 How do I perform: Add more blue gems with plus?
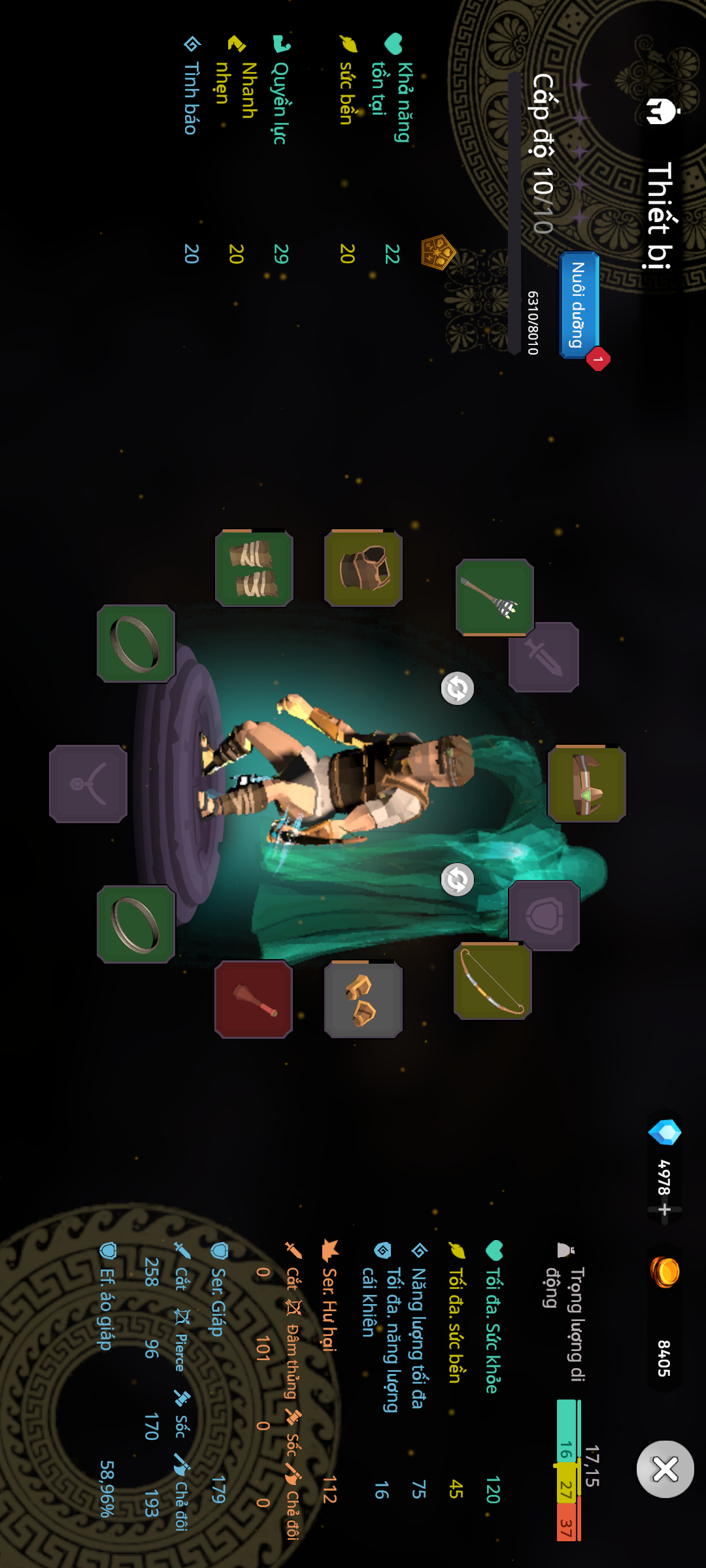pyautogui.click(x=665, y=1209)
